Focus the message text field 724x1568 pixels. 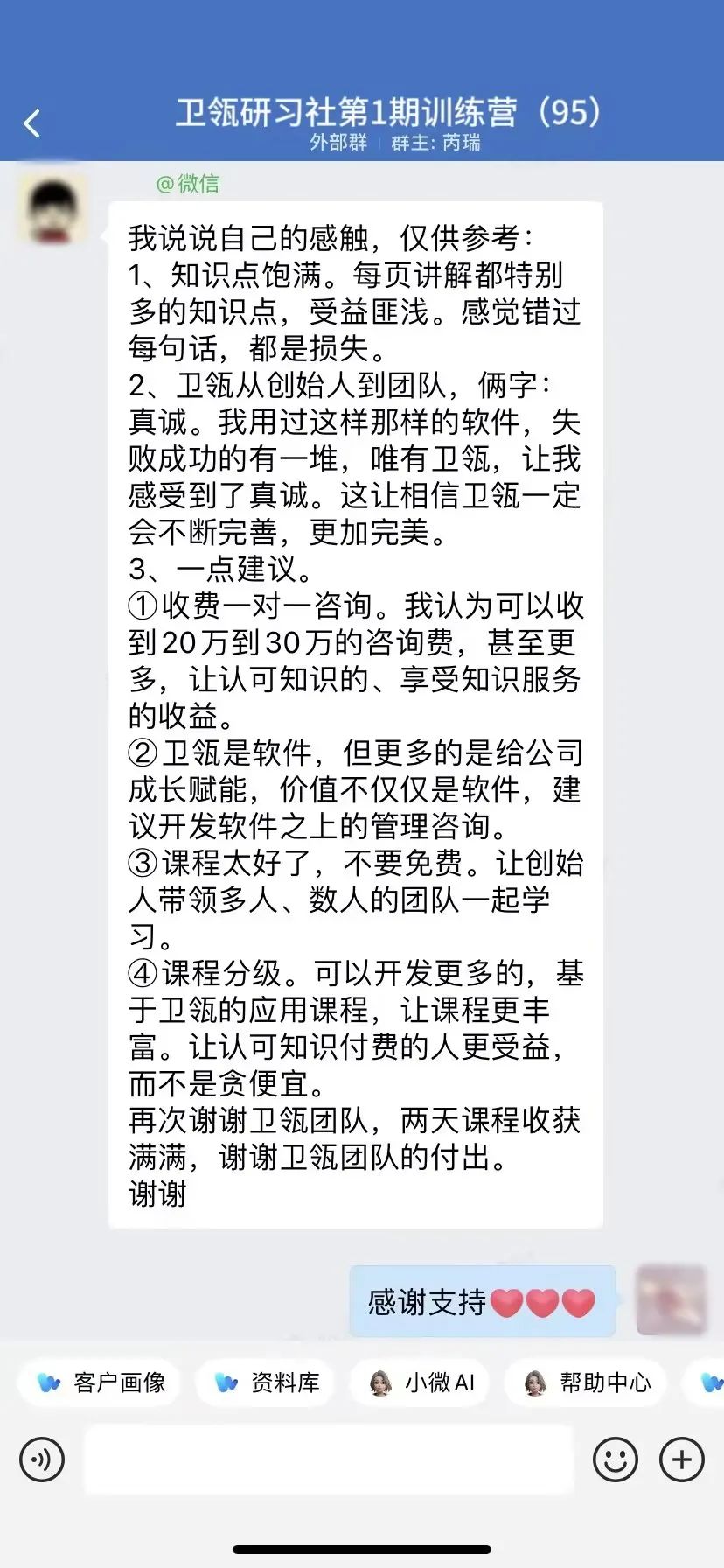click(328, 1459)
